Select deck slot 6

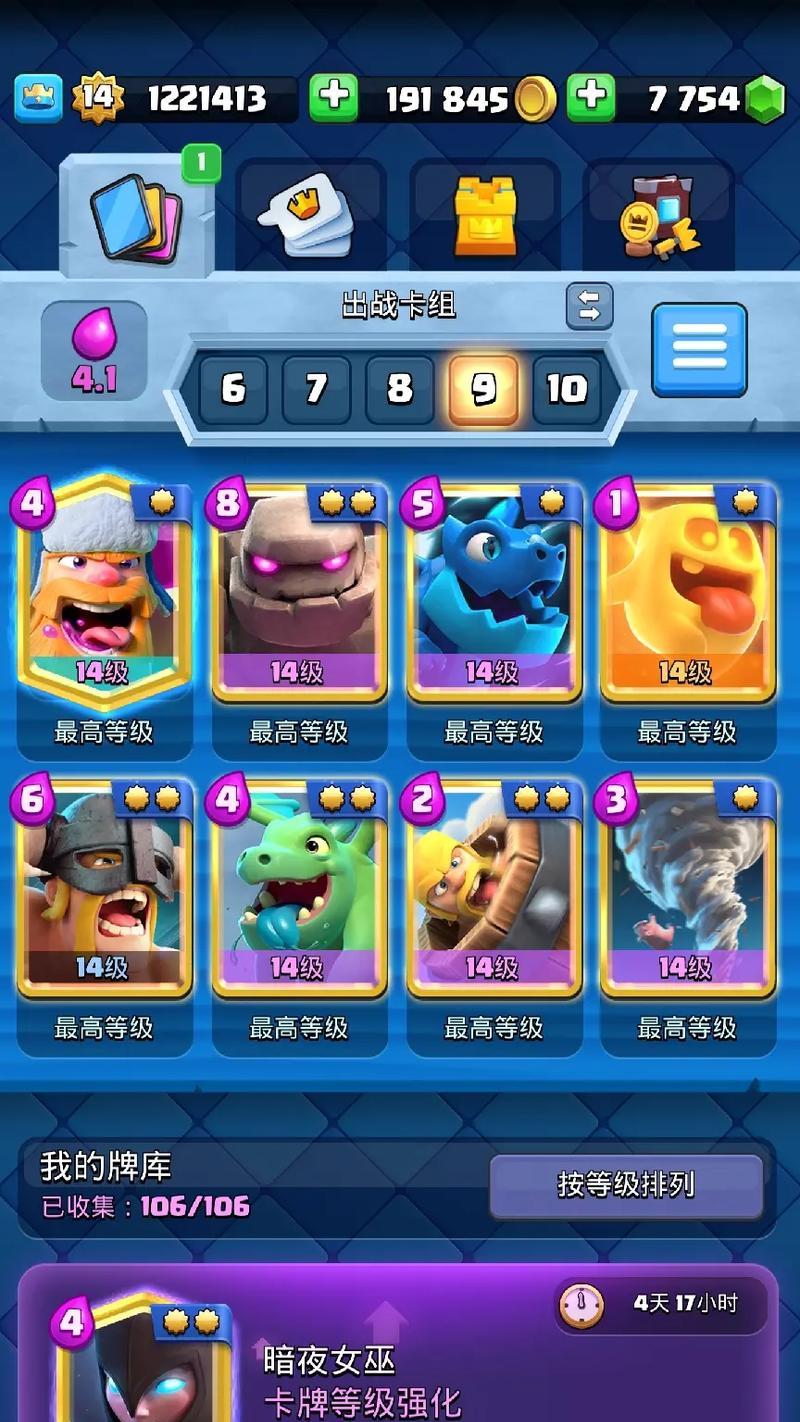(x=233, y=389)
